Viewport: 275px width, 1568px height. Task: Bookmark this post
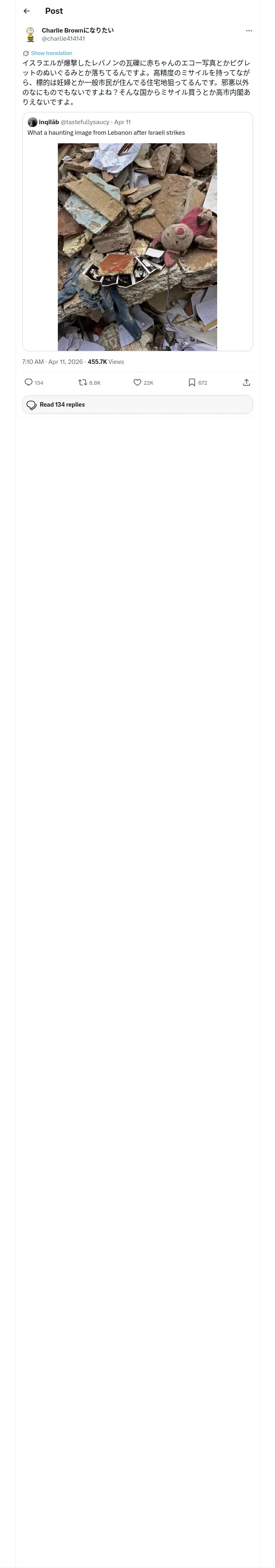[191, 382]
